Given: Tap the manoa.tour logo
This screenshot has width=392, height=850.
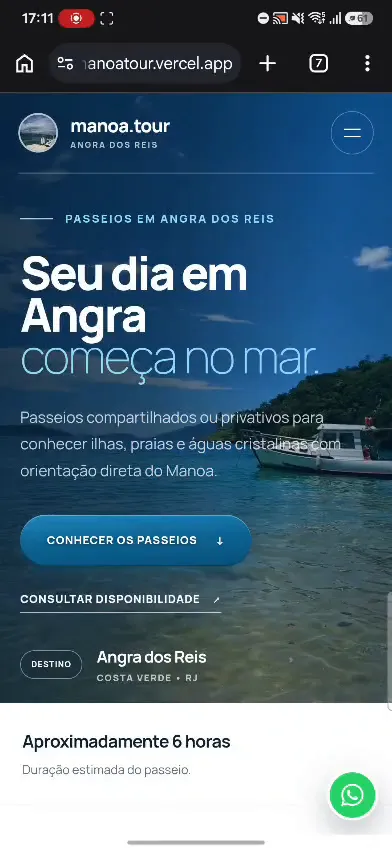Looking at the screenshot, I should tap(38, 133).
